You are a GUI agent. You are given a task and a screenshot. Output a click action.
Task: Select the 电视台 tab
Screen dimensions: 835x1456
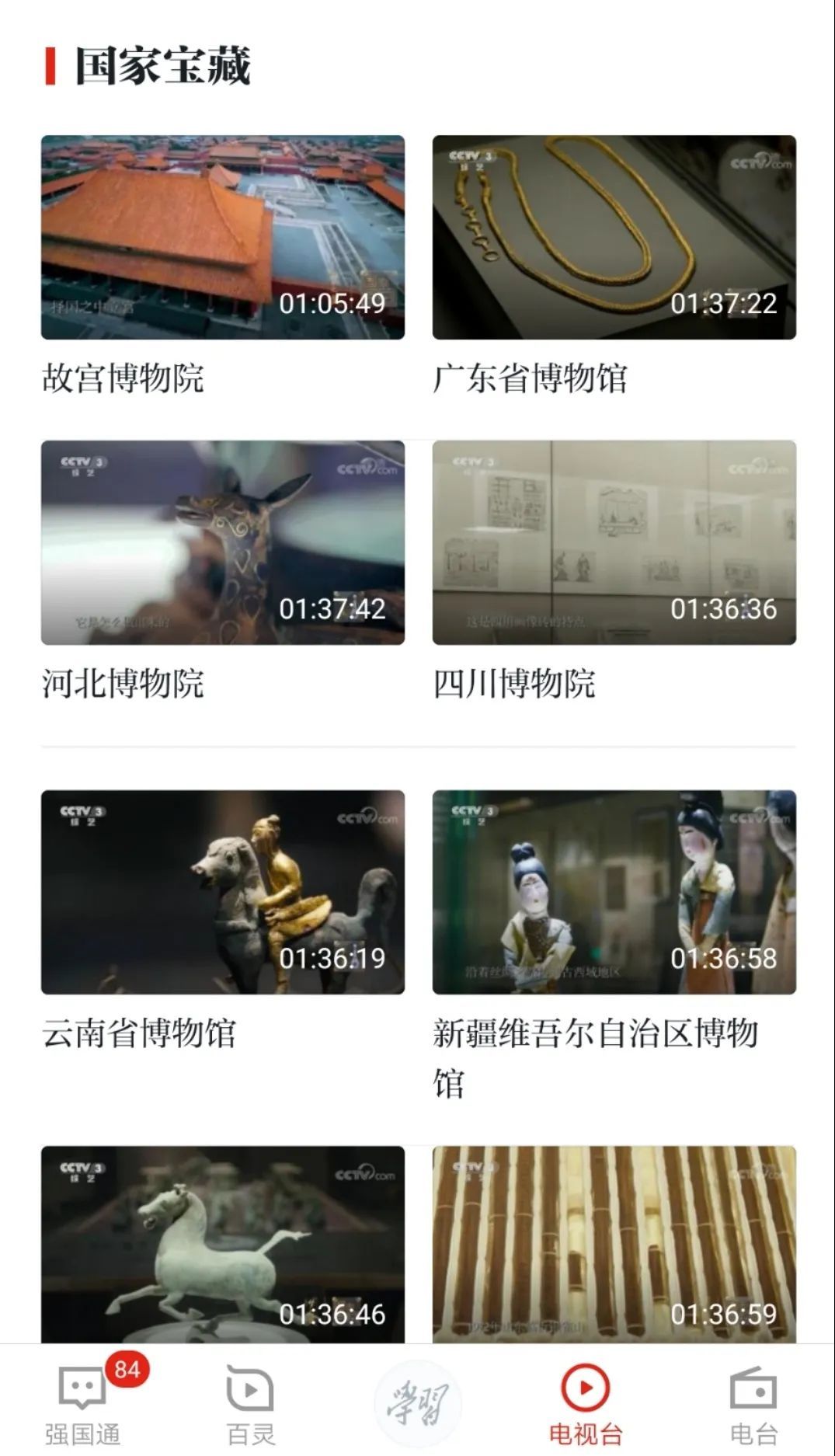pos(586,1403)
